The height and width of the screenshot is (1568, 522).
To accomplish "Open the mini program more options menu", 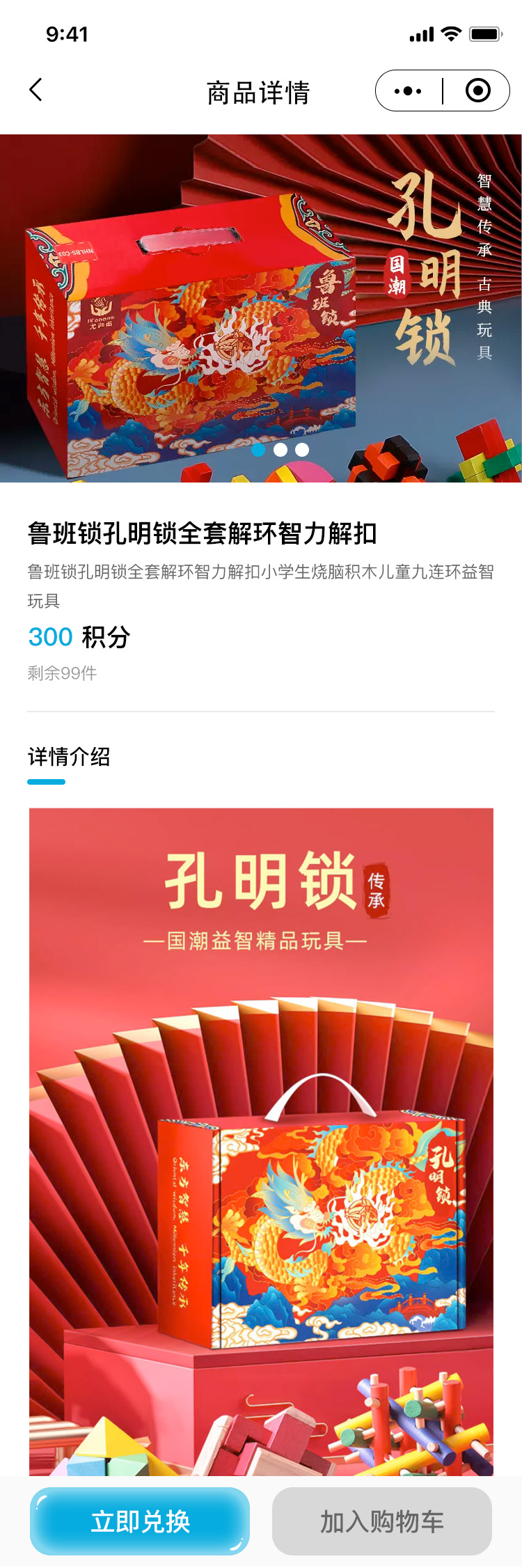I will tap(408, 91).
